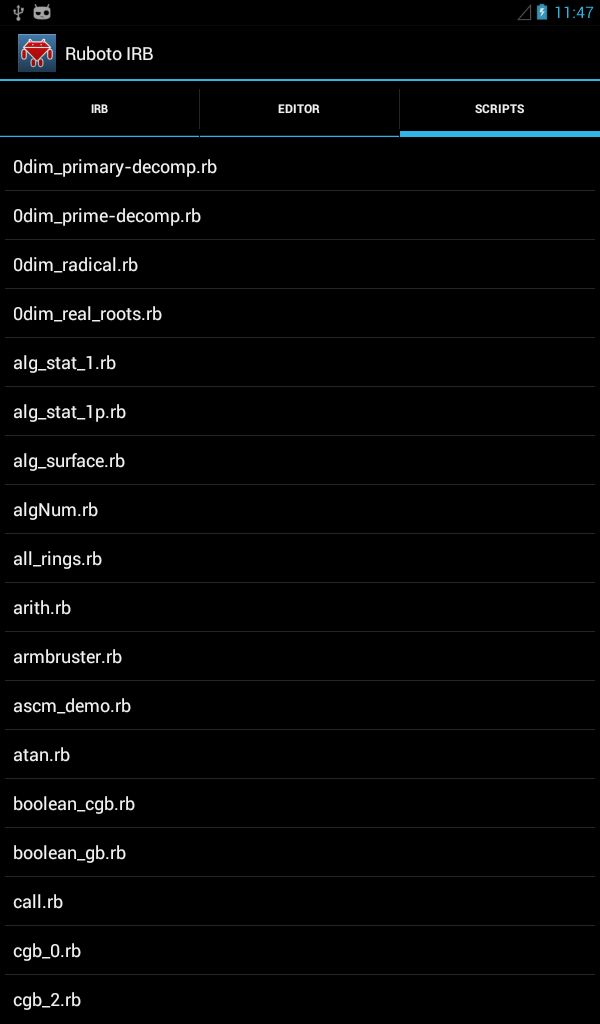Open the alg_surface.rb script
Image resolution: width=600 pixels, height=1024 pixels.
coord(300,460)
